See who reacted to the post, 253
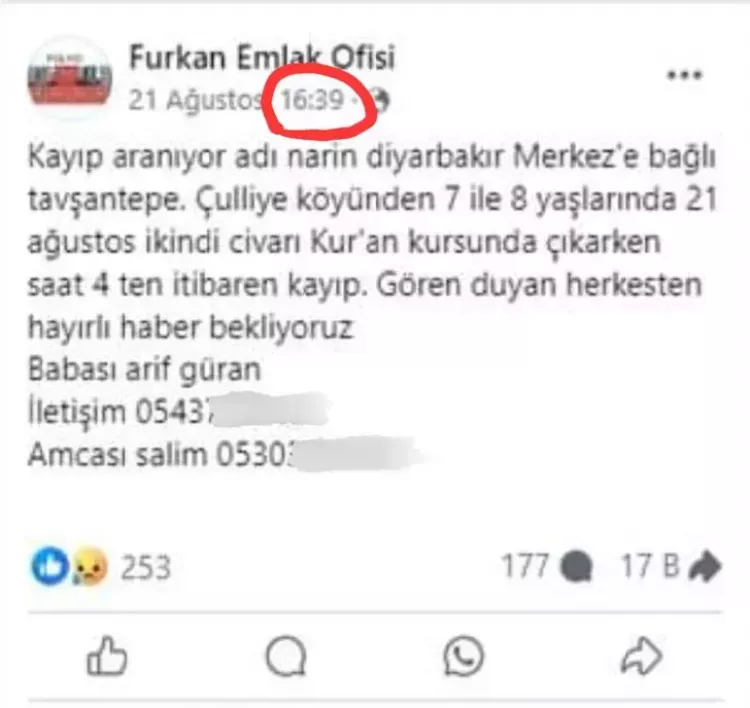Viewport: 750px width, 708px height. 102,568
